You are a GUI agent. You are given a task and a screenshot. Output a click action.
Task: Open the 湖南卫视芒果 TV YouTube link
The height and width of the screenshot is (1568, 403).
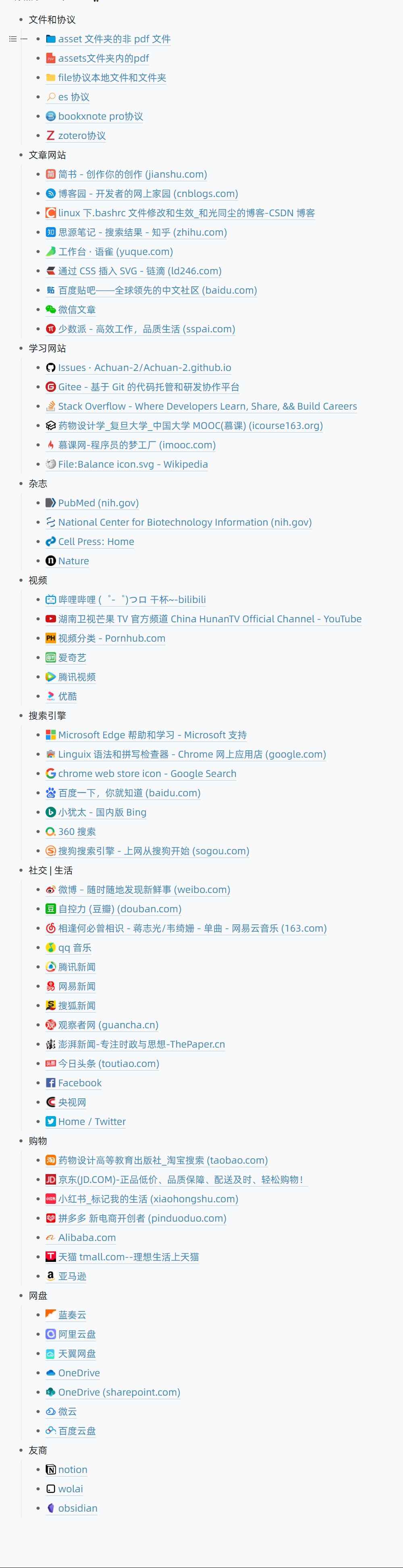pos(210,619)
